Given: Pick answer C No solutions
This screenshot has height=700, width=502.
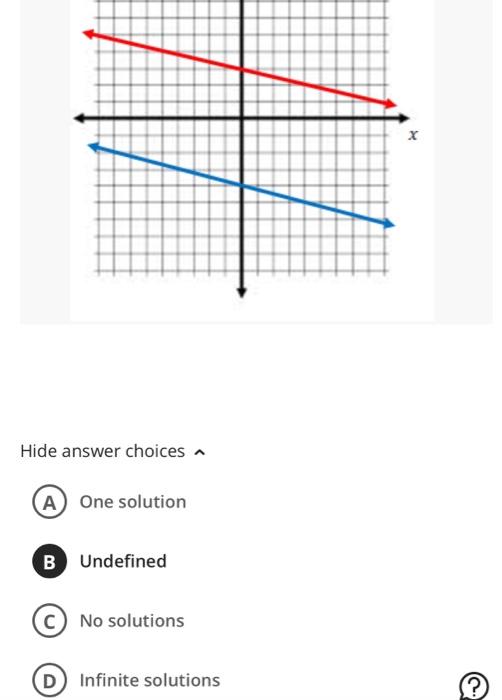Looking at the screenshot, I should tap(109, 621).
